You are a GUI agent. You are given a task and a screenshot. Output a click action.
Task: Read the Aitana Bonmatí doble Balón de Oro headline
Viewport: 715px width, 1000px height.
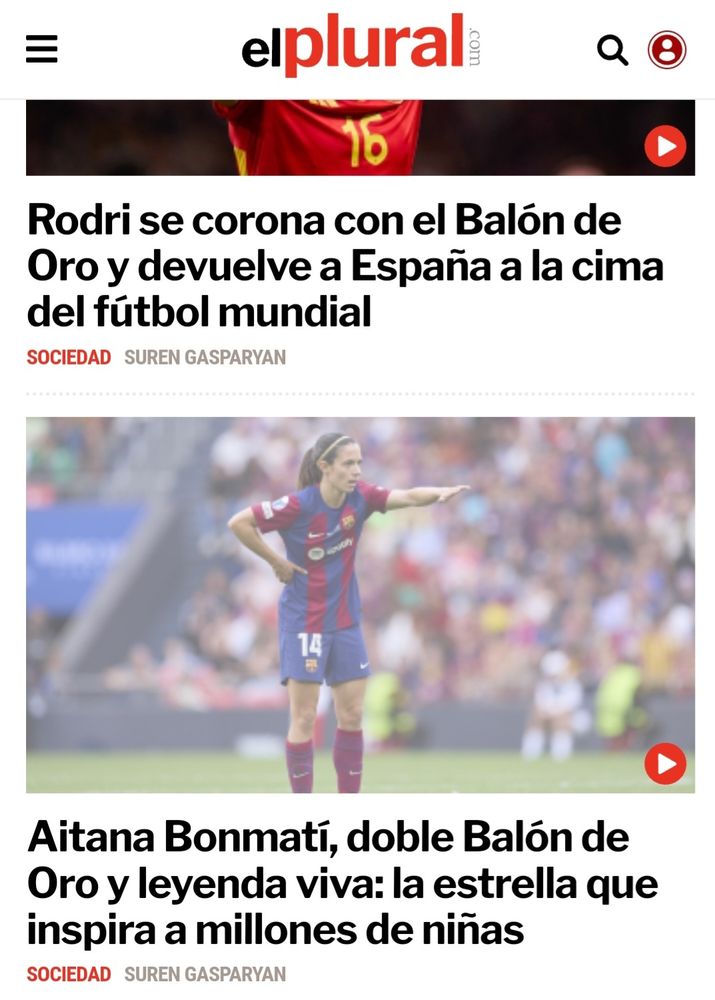pos(343,883)
